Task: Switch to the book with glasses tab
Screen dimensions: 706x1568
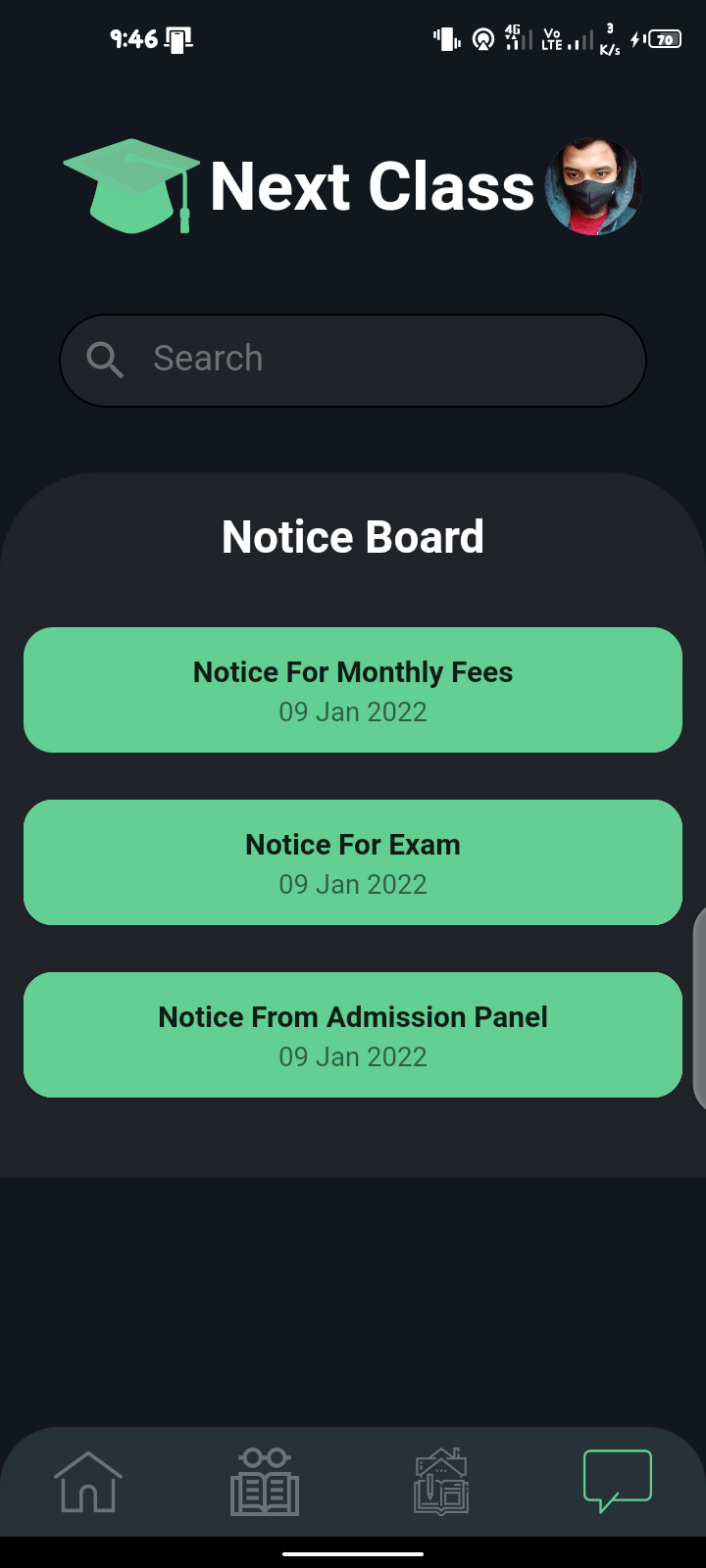Action: (x=265, y=1481)
